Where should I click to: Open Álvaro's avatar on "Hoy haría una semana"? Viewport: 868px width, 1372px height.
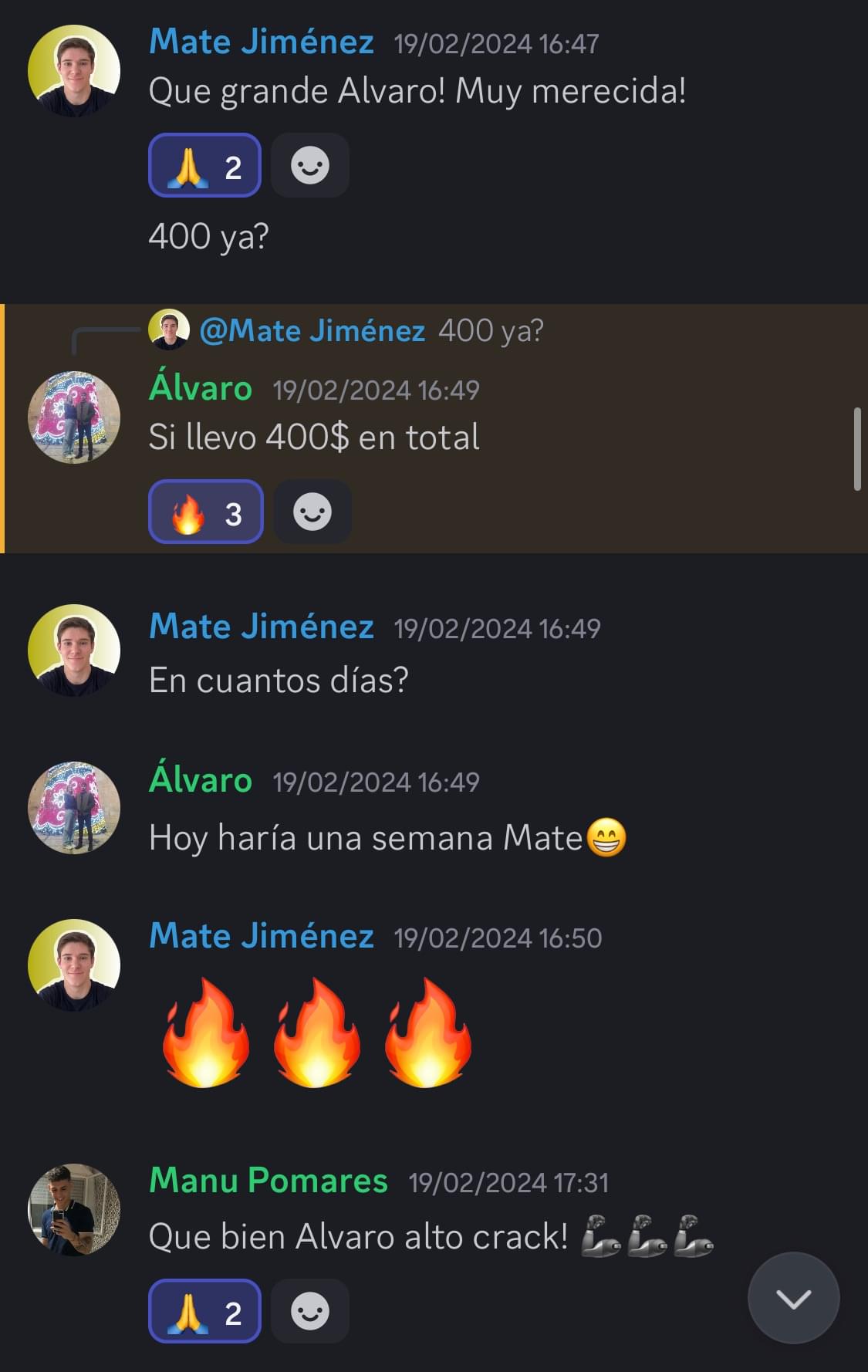pyautogui.click(x=74, y=808)
